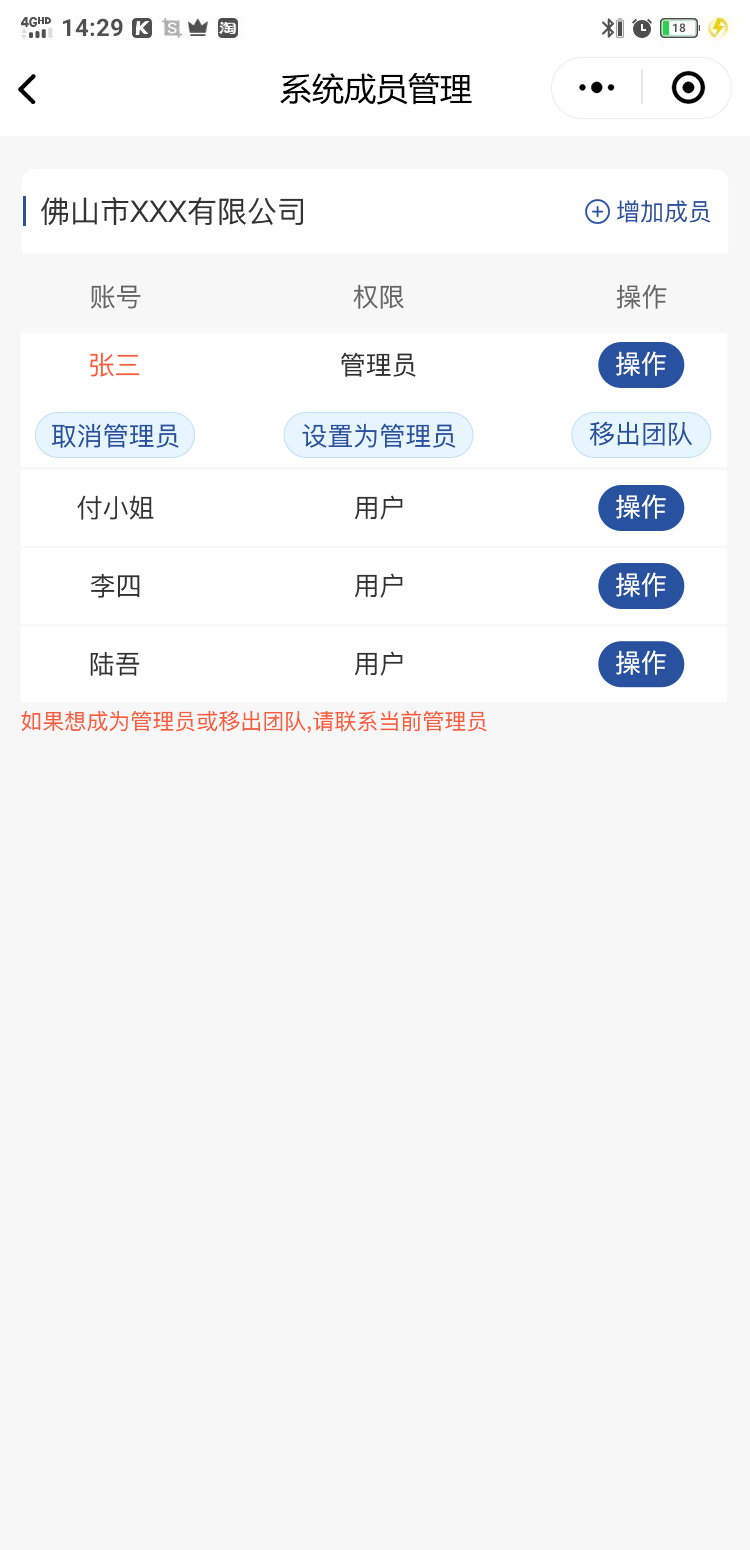Choose 设置为管理员 option
Screen dimensions: 750x1550
coord(378,436)
